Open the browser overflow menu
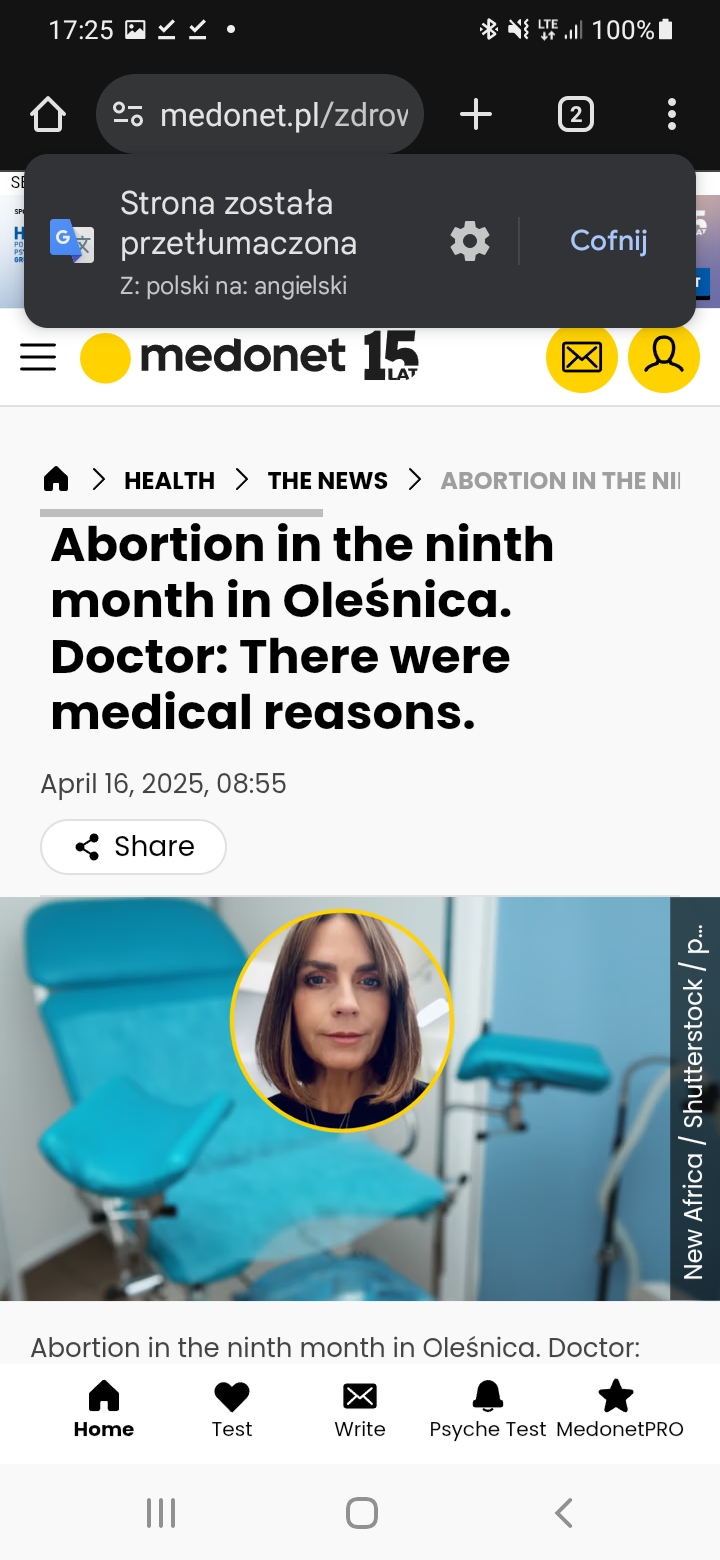The height and width of the screenshot is (1560, 720). pyautogui.click(x=672, y=115)
